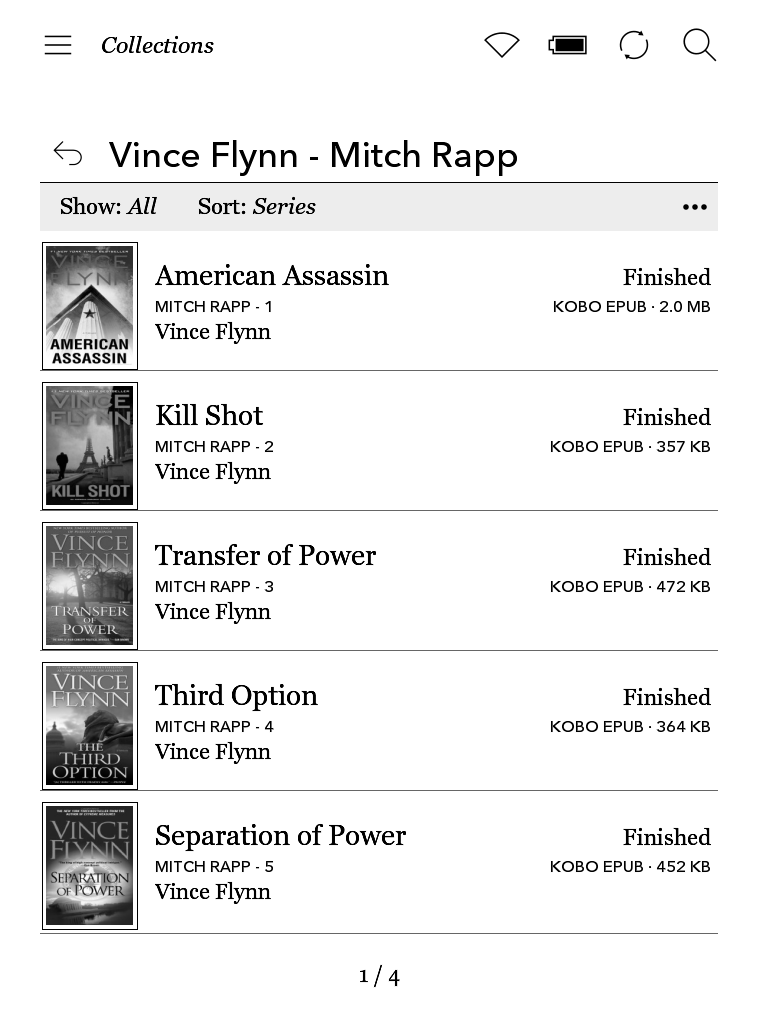Open Transfer of Power book

[265, 557]
